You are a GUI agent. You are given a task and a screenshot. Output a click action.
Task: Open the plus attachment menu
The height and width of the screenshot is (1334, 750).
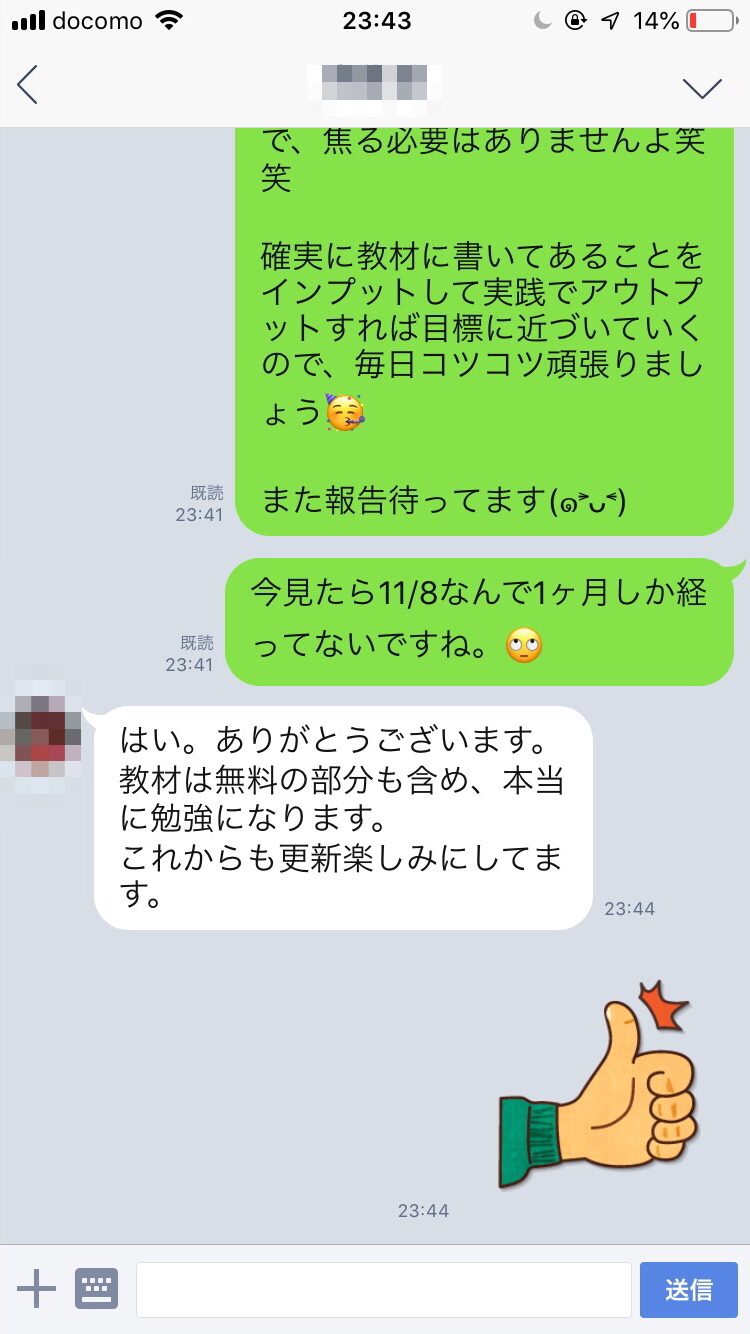coord(36,1289)
